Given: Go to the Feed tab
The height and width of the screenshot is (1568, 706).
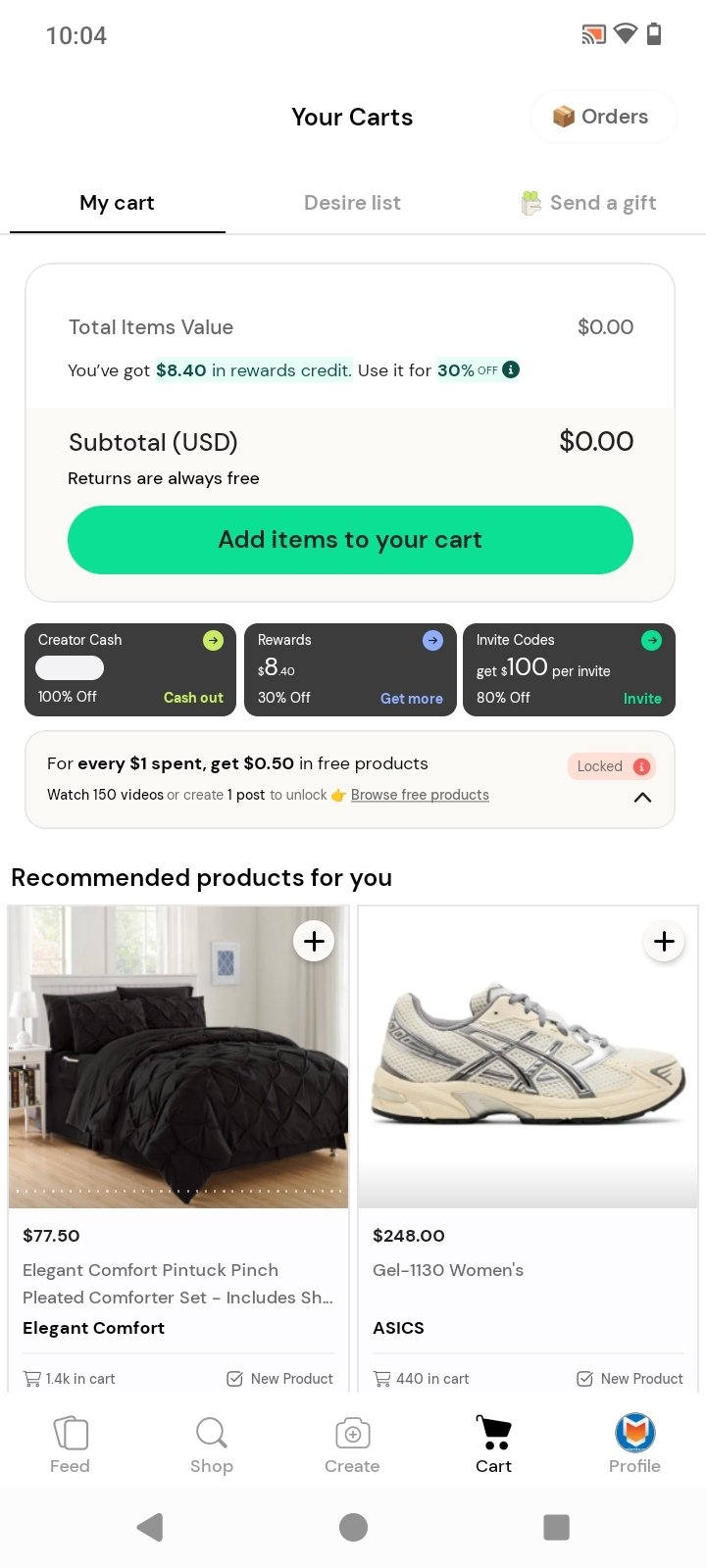Looking at the screenshot, I should [x=70, y=1445].
